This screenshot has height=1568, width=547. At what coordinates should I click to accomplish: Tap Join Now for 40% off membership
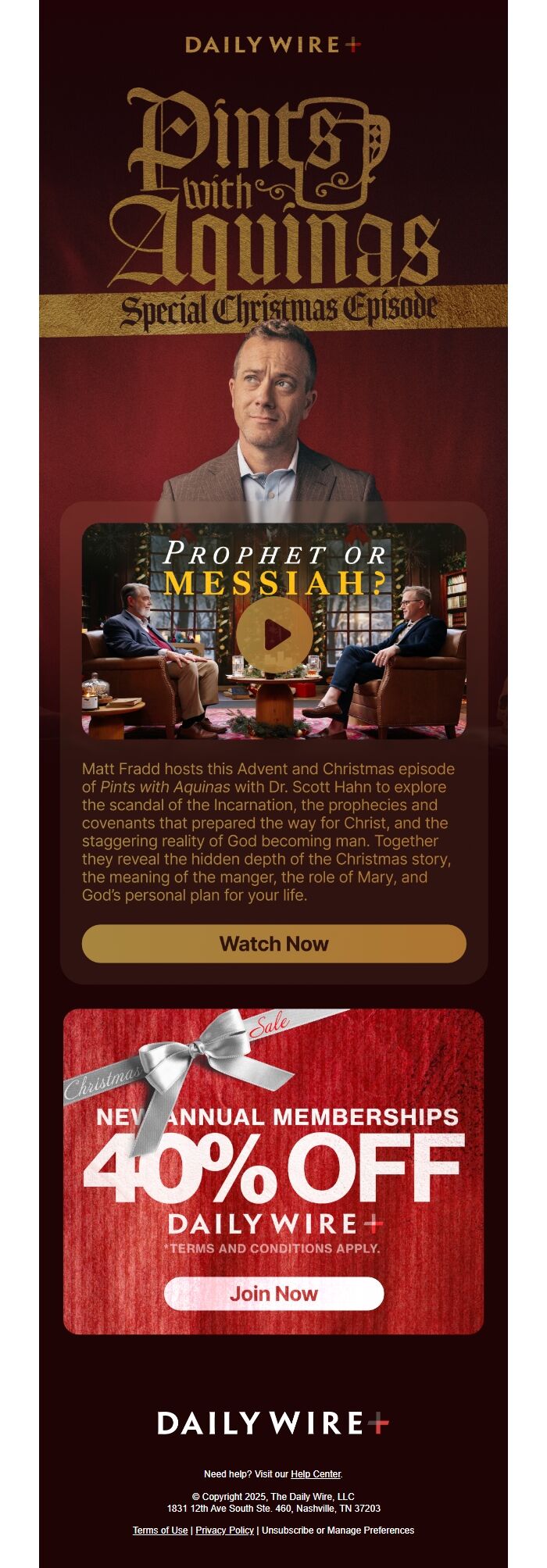pos(273,1294)
